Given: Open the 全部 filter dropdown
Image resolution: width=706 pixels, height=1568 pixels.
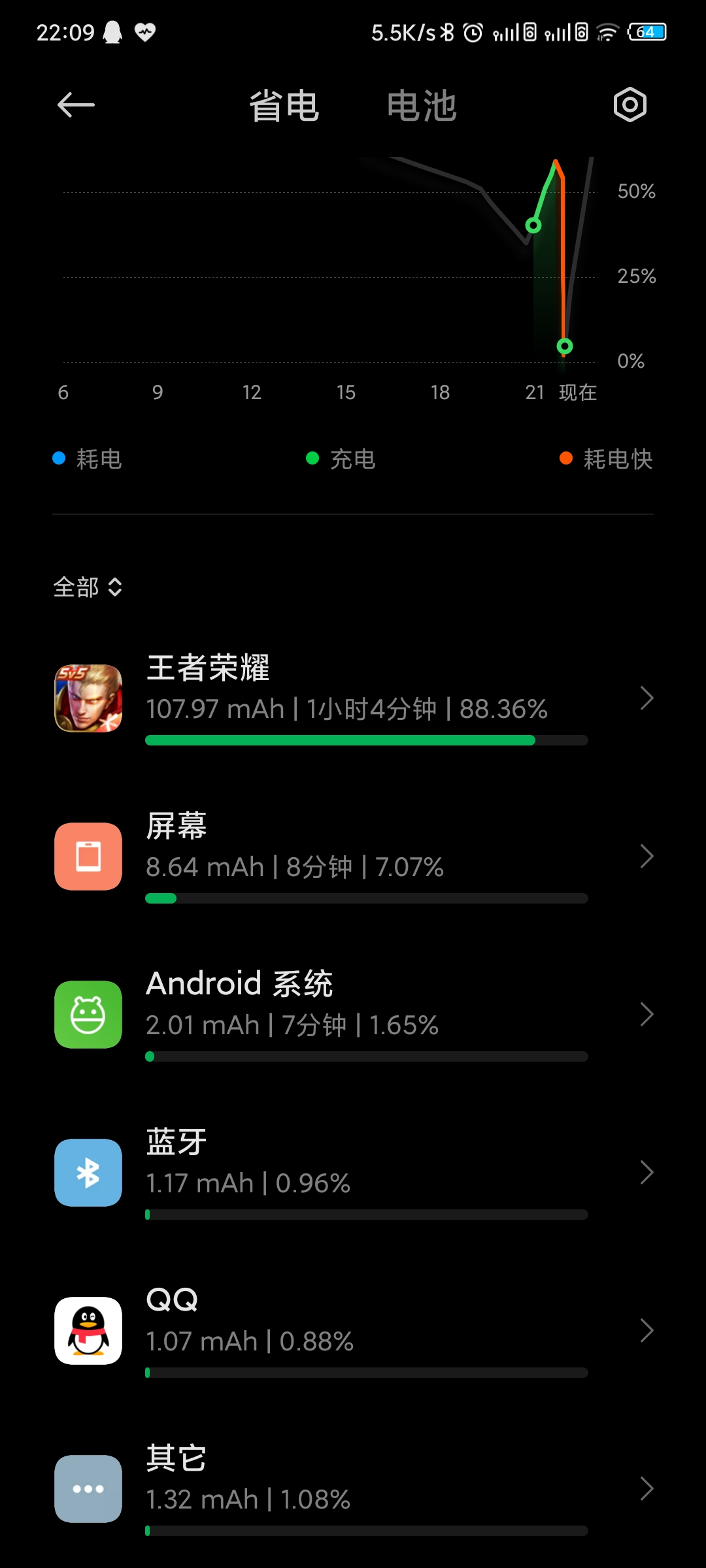Looking at the screenshot, I should (88, 587).
